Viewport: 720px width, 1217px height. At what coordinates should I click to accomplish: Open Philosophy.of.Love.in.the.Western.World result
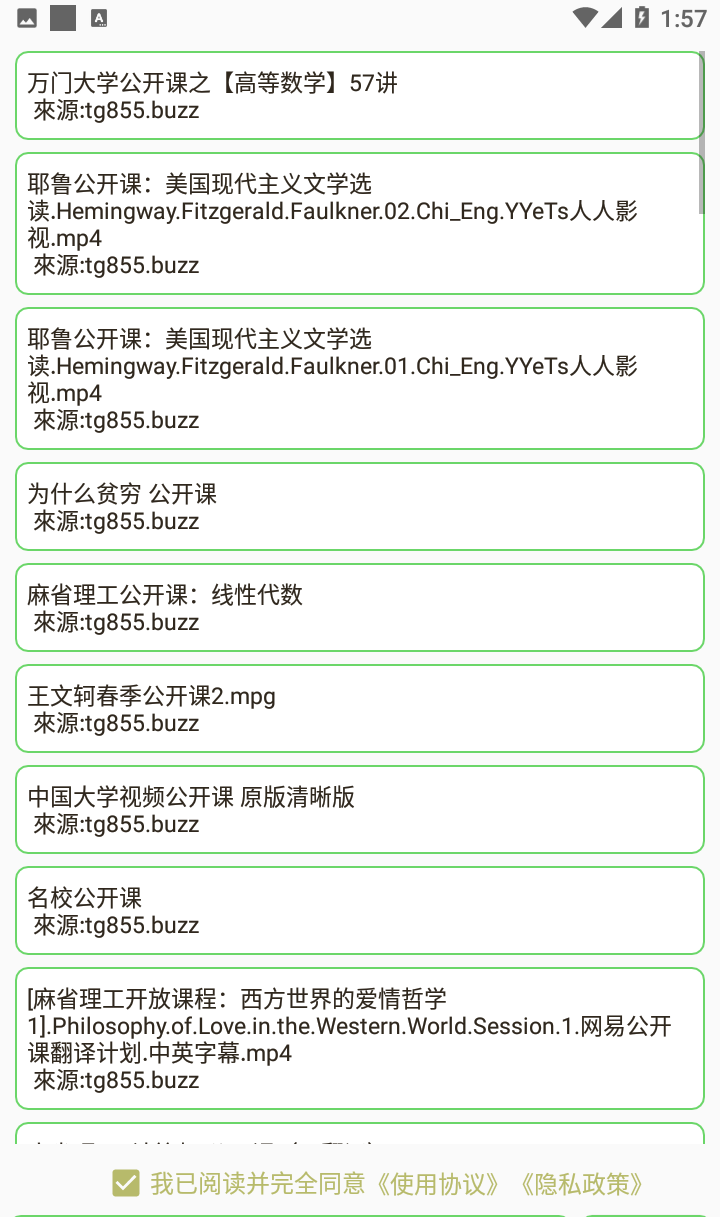[x=359, y=1039]
